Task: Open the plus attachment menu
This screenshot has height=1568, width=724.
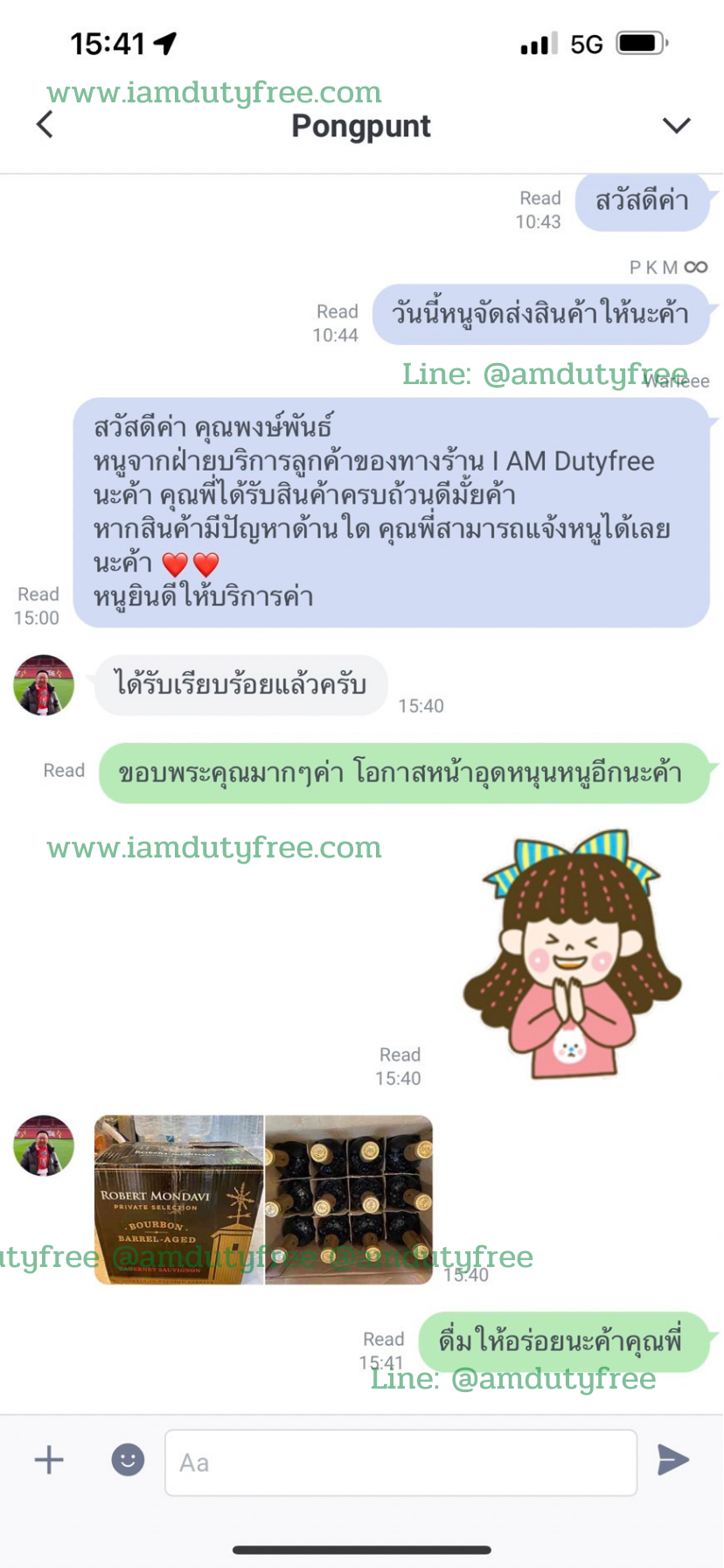Action: (49, 1459)
